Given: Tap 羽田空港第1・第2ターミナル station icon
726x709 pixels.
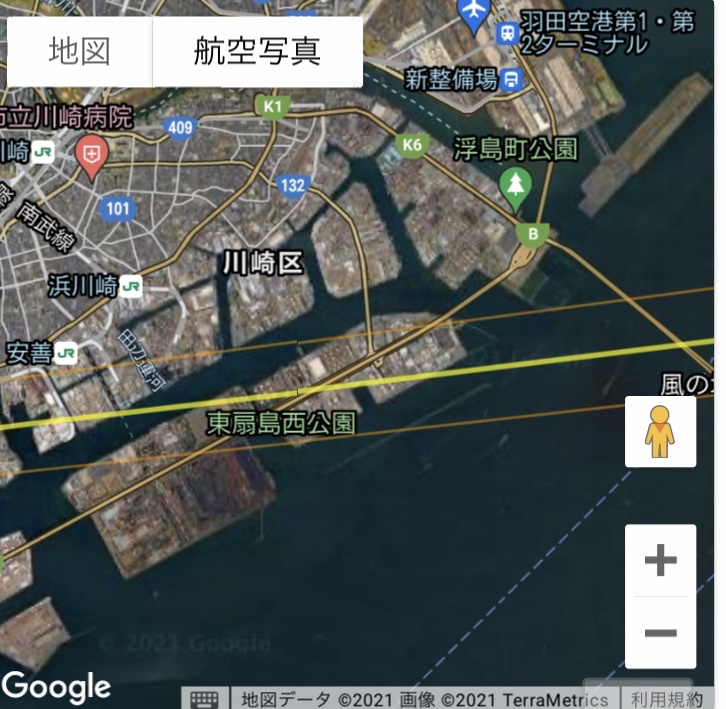Looking at the screenshot, I should pyautogui.click(x=508, y=32).
